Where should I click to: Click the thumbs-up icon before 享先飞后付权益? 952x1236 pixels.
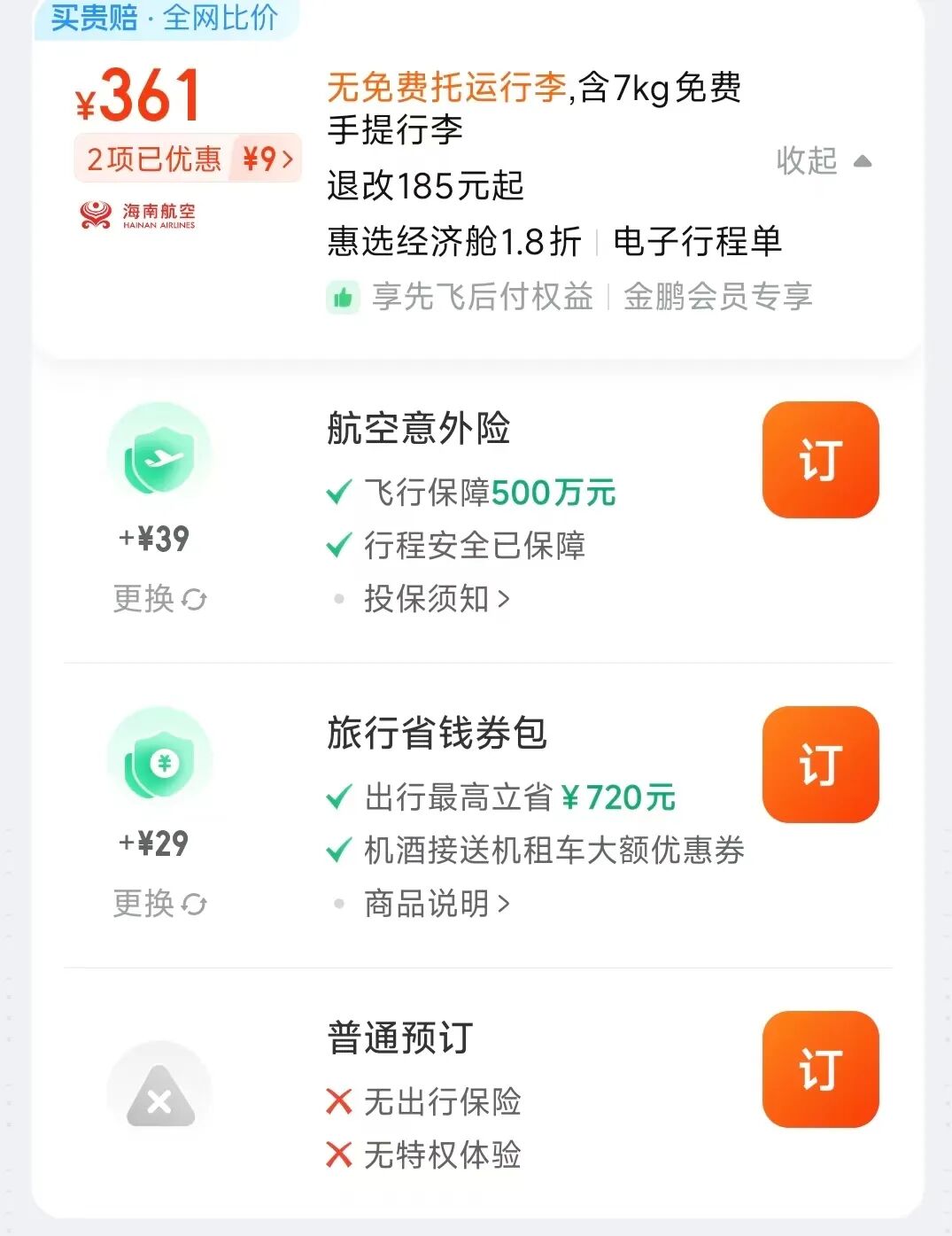point(344,297)
